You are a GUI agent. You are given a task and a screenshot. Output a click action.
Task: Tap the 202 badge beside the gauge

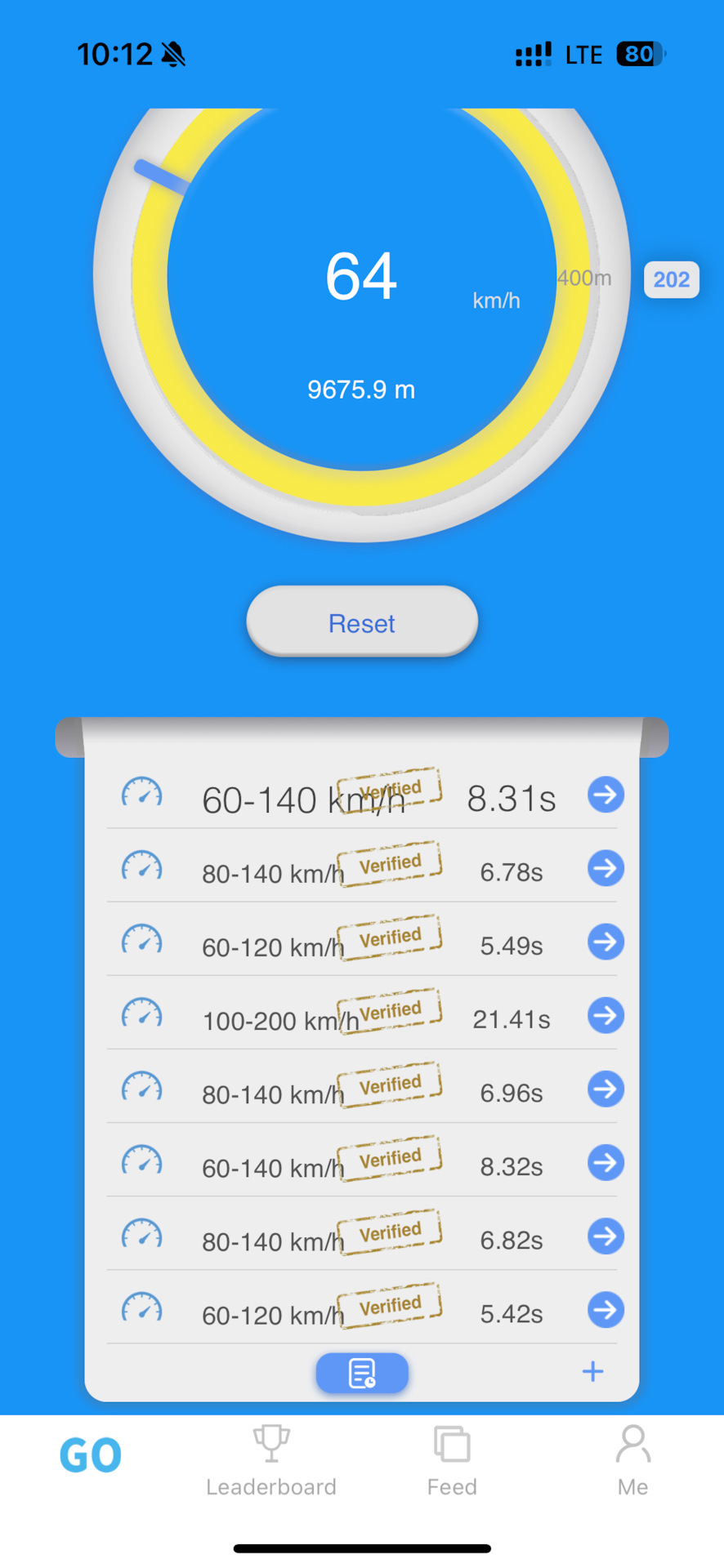point(671,279)
